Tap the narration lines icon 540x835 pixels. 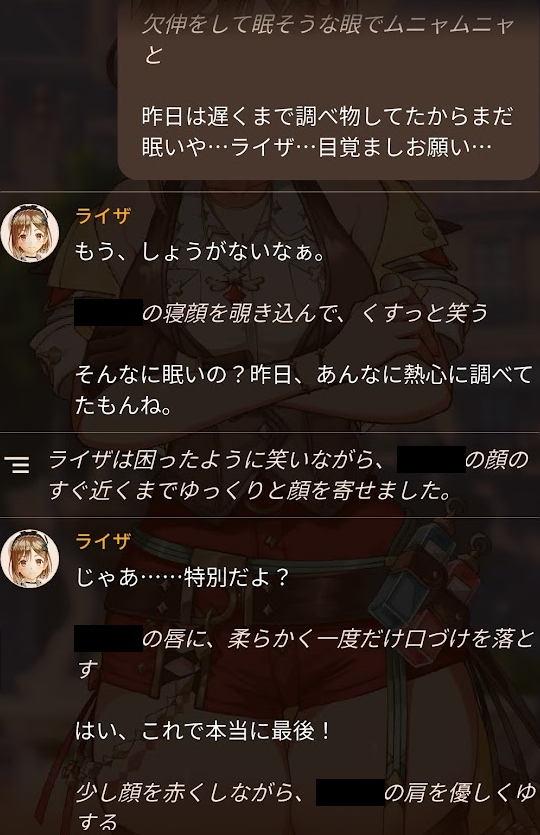(20, 465)
